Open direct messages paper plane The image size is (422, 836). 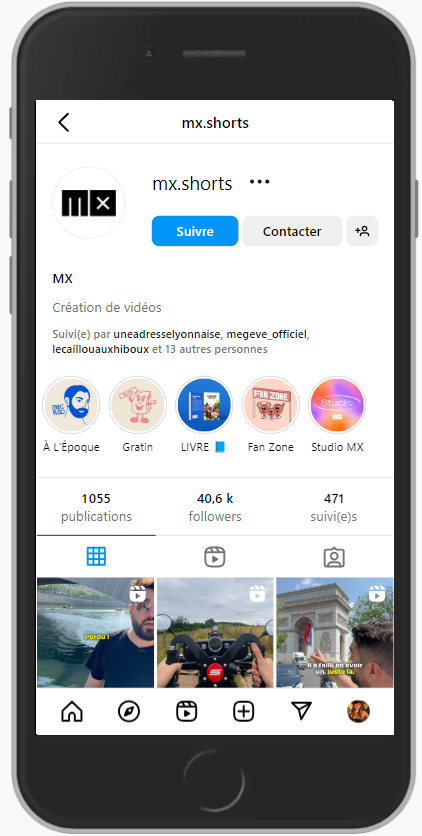[x=301, y=711]
